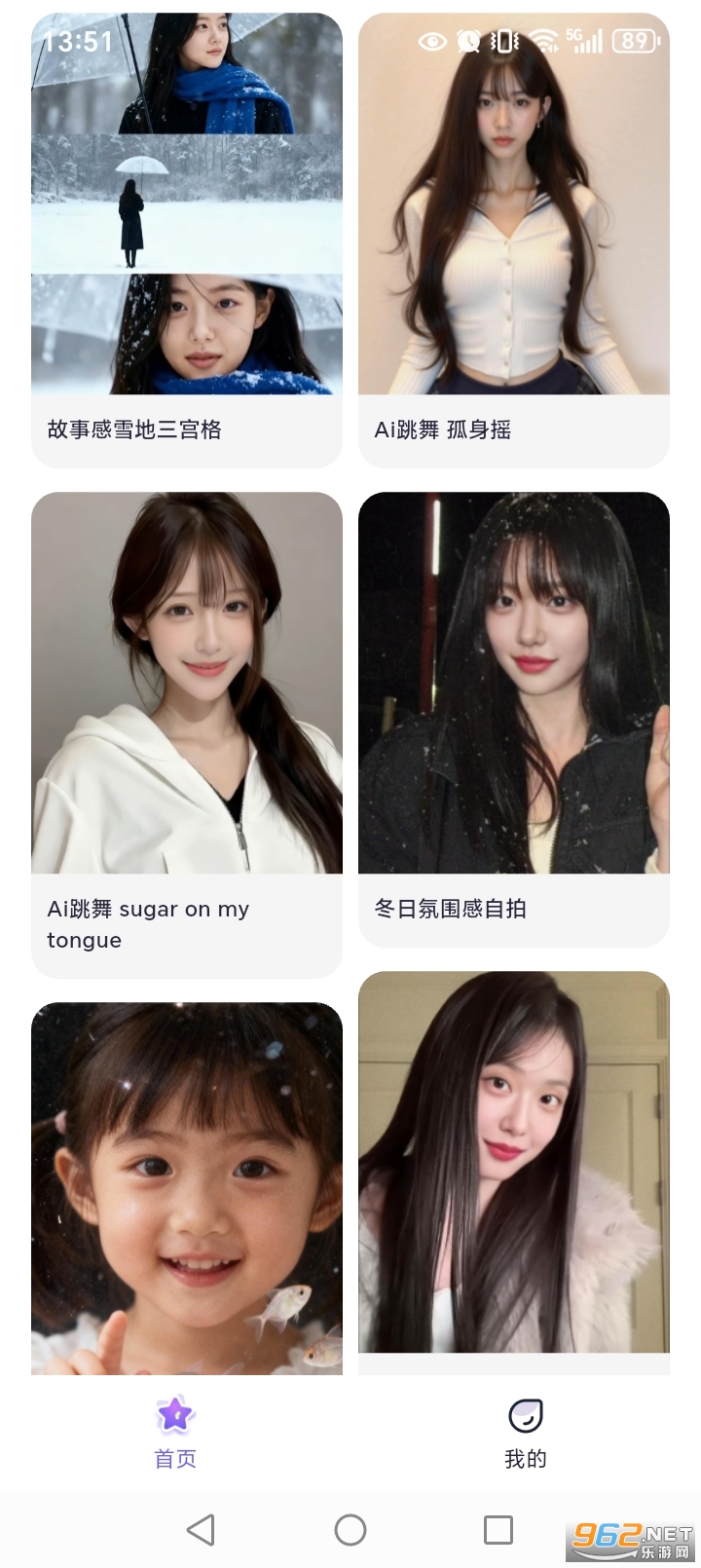Go back using the system back button
The image size is (701, 1568).
pos(201,1530)
